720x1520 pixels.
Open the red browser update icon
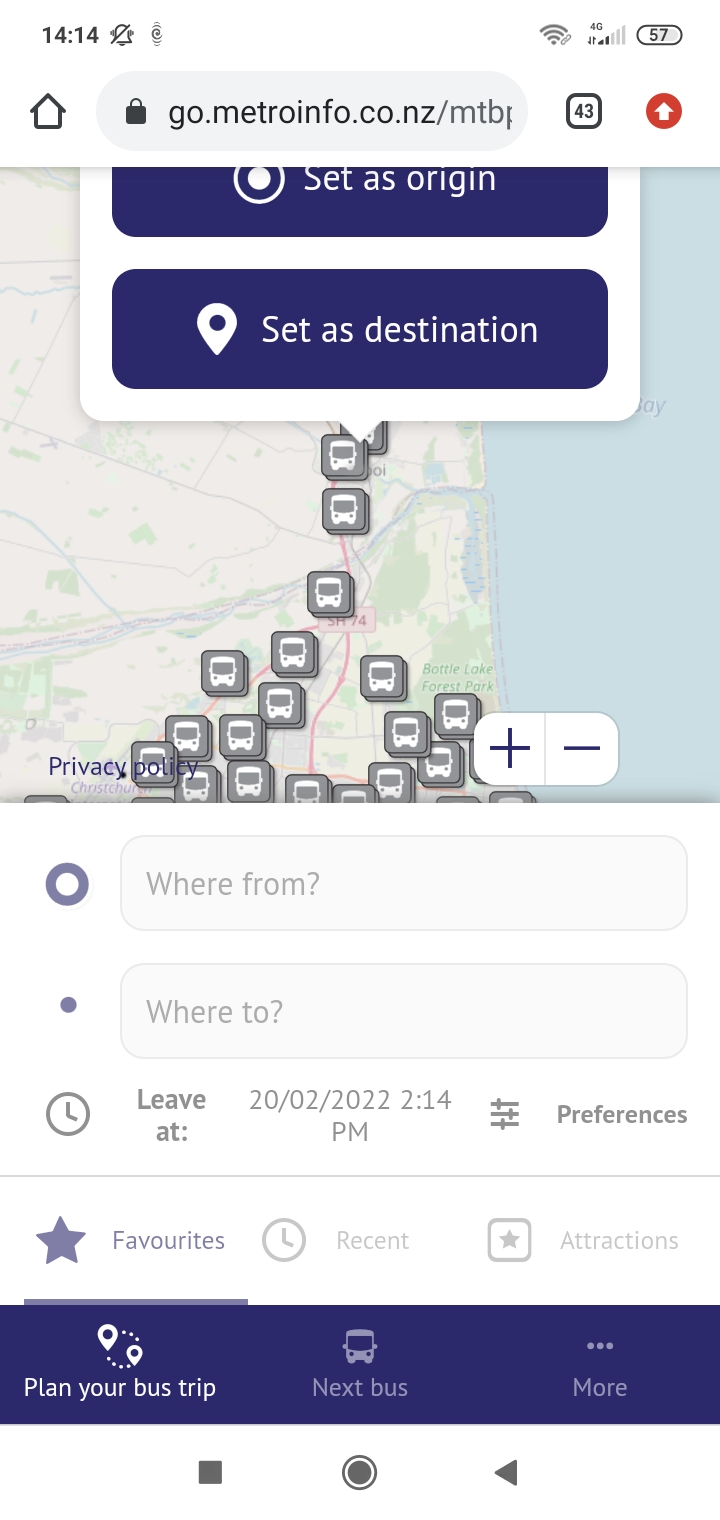coord(664,112)
